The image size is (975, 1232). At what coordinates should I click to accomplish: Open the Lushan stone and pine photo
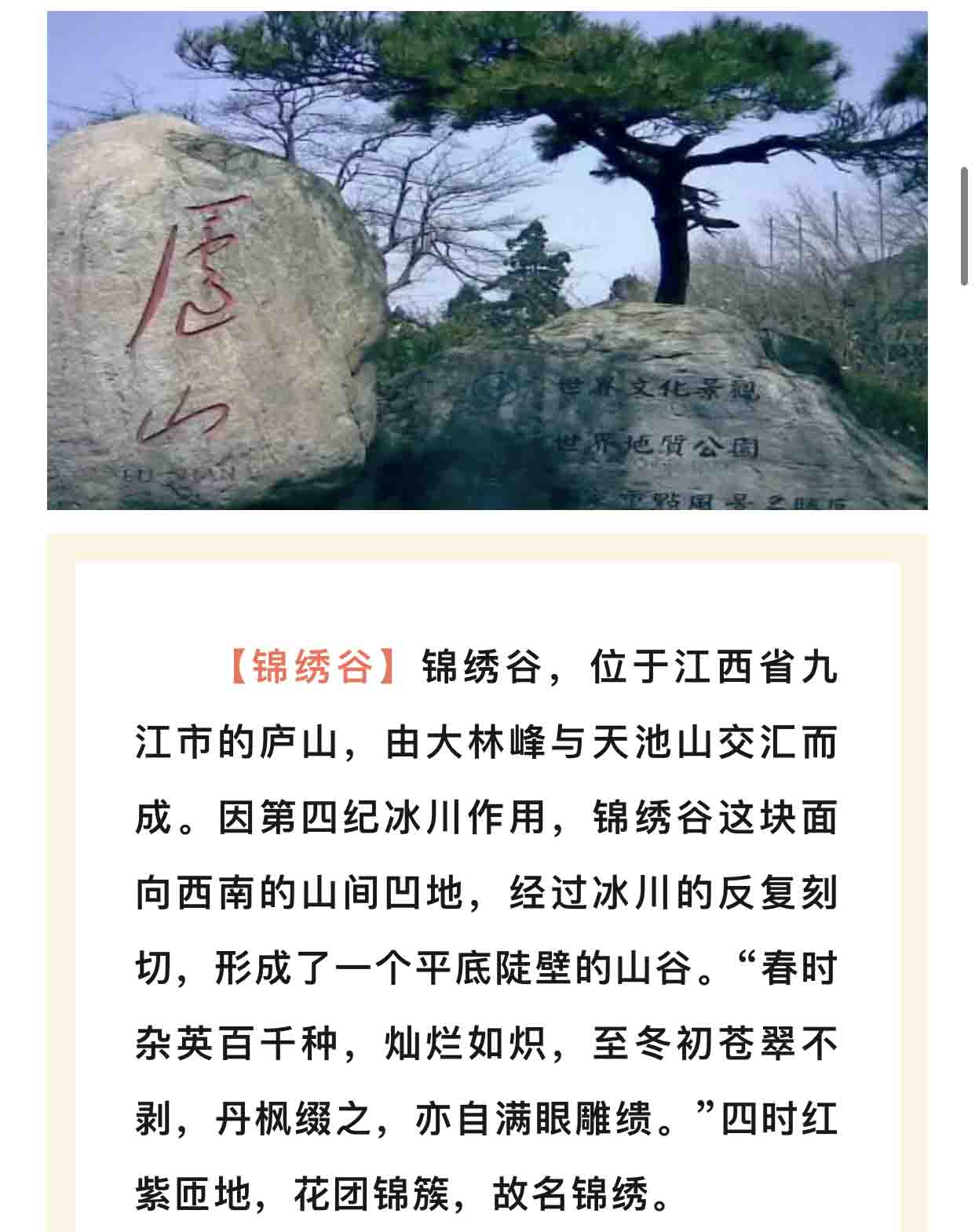(487, 261)
